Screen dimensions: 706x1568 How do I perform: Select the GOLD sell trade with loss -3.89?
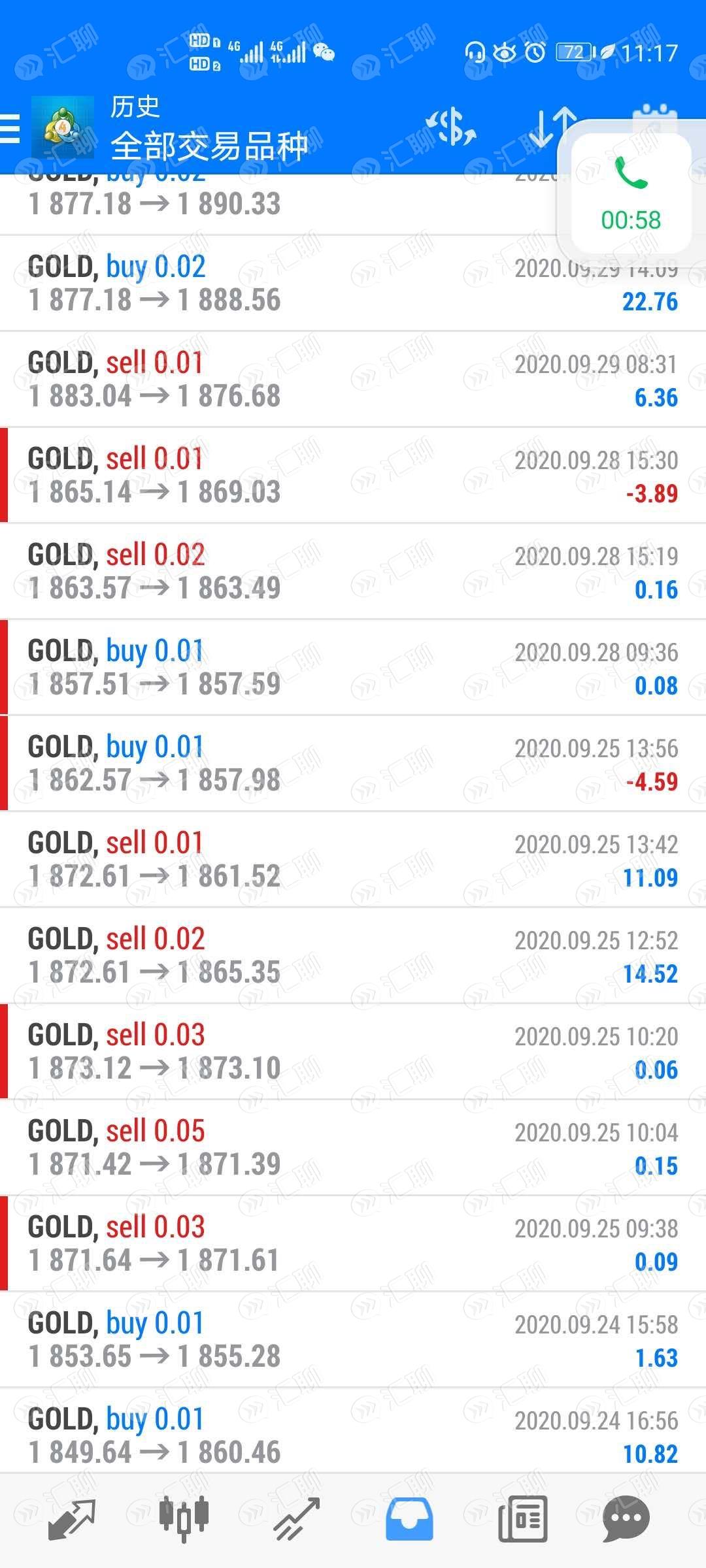(353, 476)
